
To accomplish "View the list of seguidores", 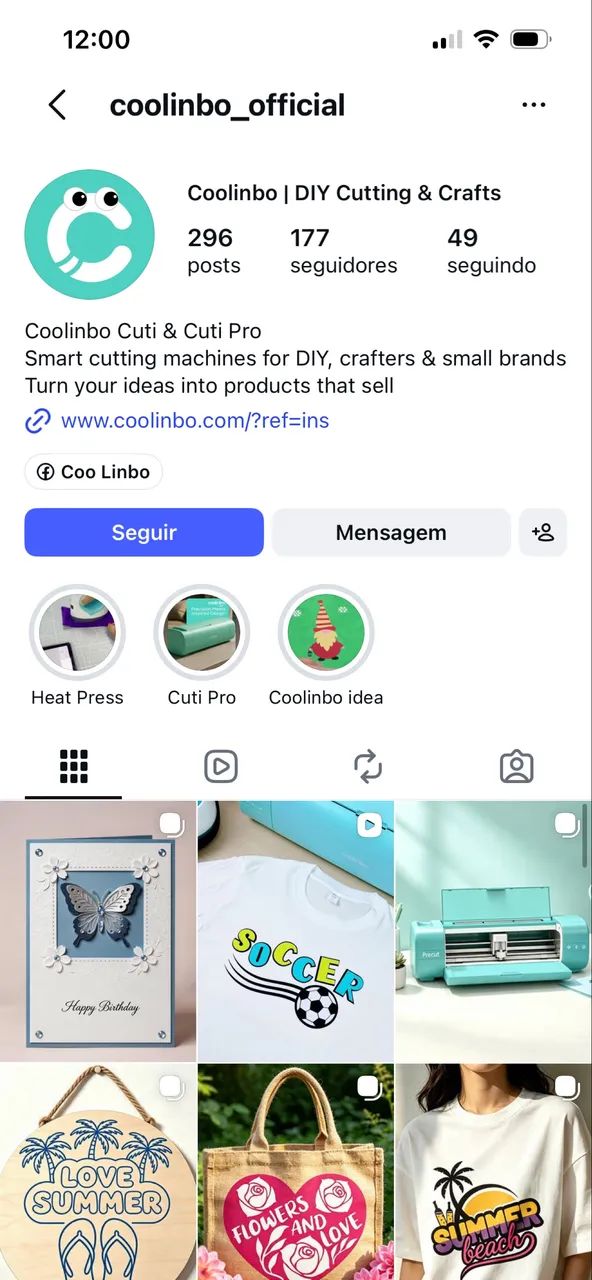I will tap(343, 250).
